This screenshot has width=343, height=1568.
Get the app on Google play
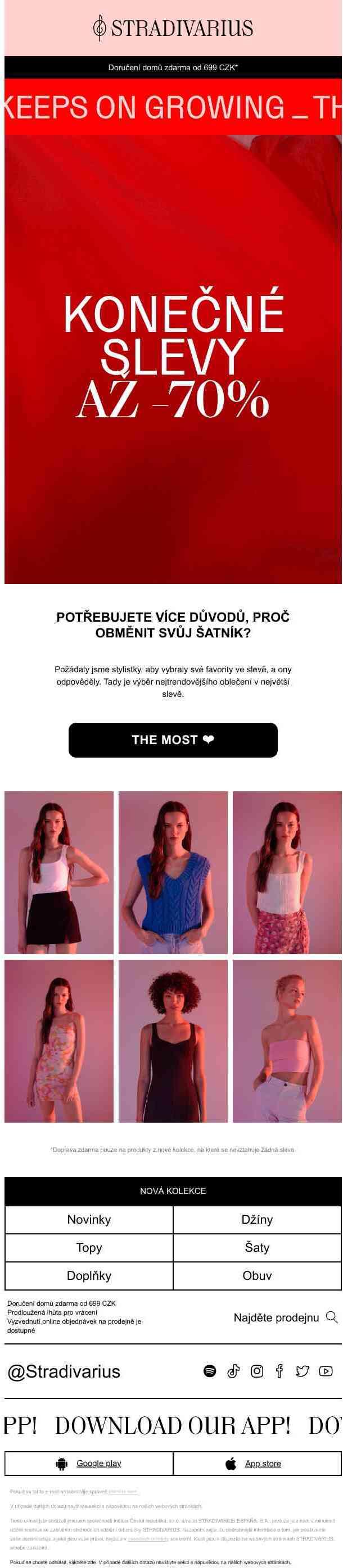89,1464
